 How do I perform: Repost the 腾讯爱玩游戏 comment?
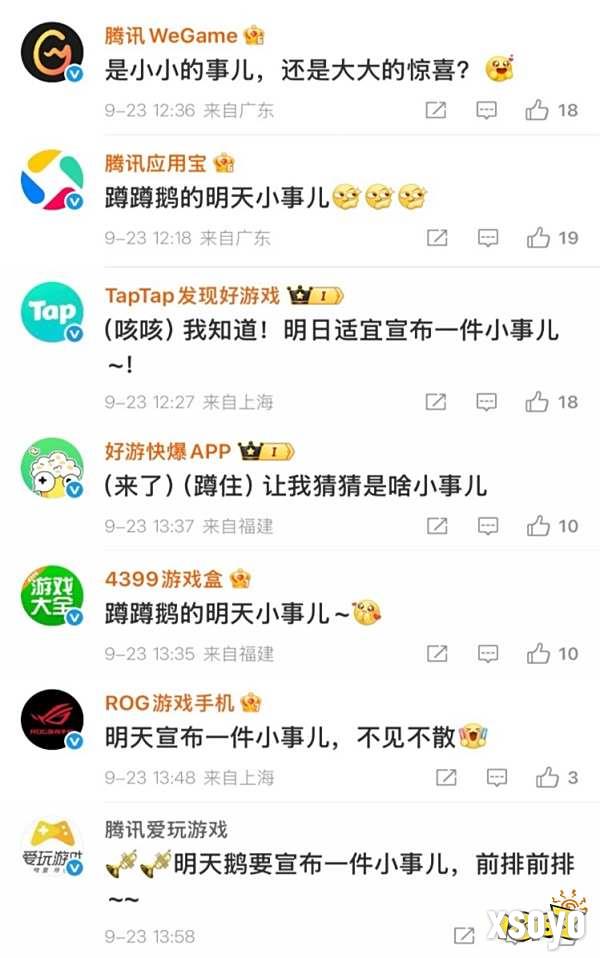(464, 936)
